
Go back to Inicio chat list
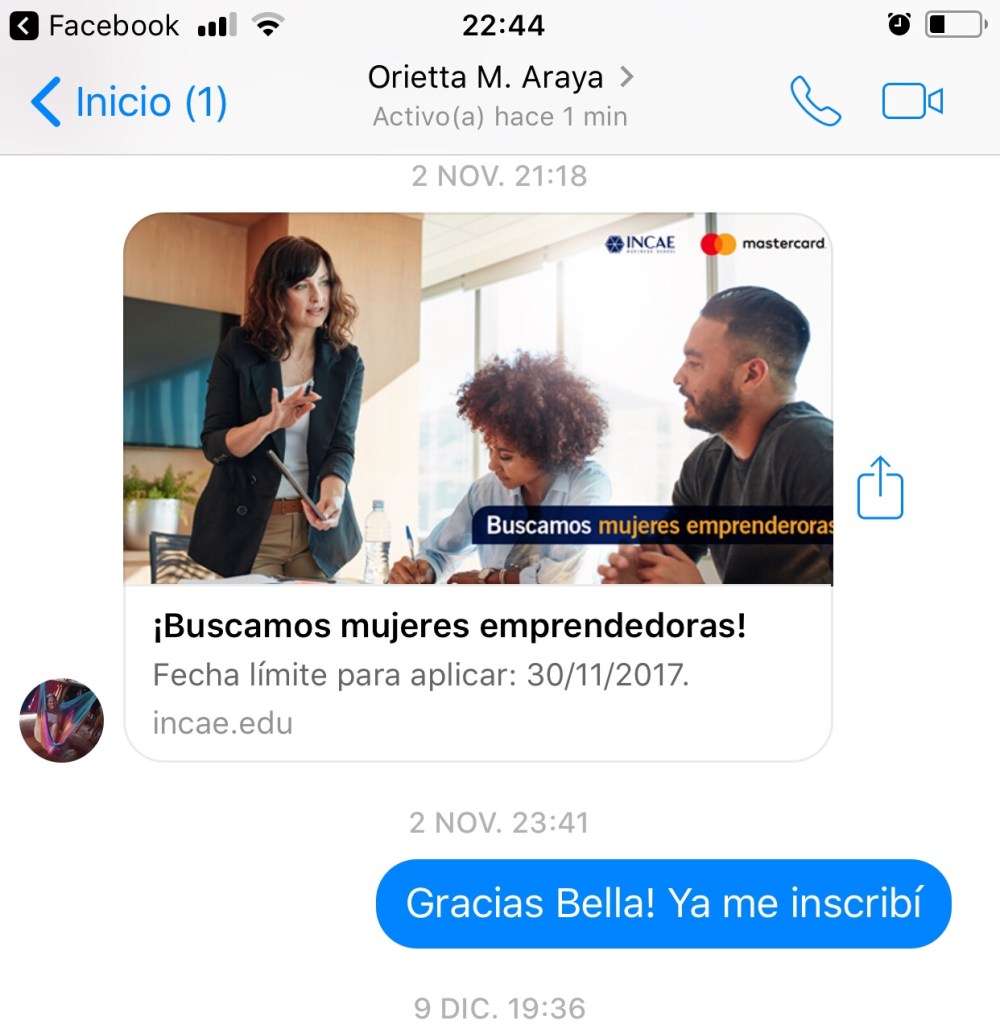click(130, 102)
